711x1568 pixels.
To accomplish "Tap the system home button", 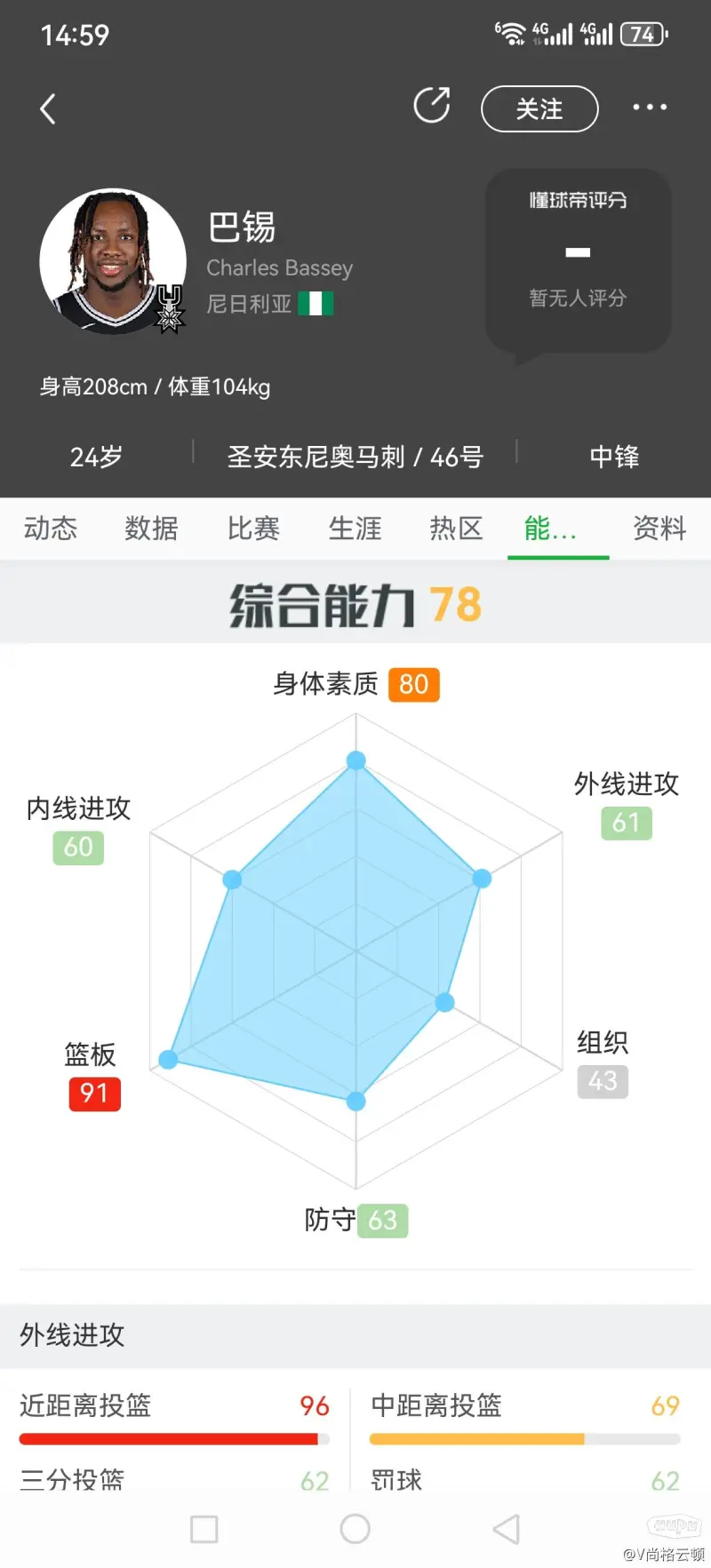I will click(x=355, y=1529).
